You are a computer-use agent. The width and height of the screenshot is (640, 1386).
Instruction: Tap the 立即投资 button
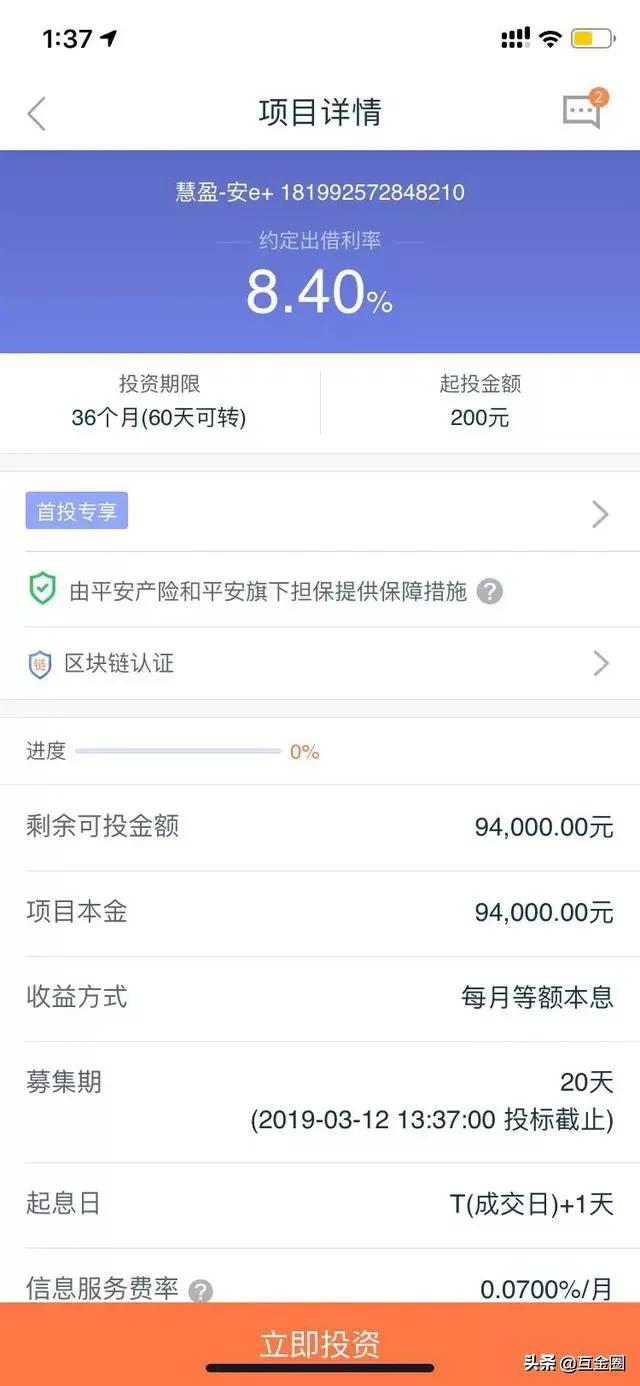pos(320,1343)
